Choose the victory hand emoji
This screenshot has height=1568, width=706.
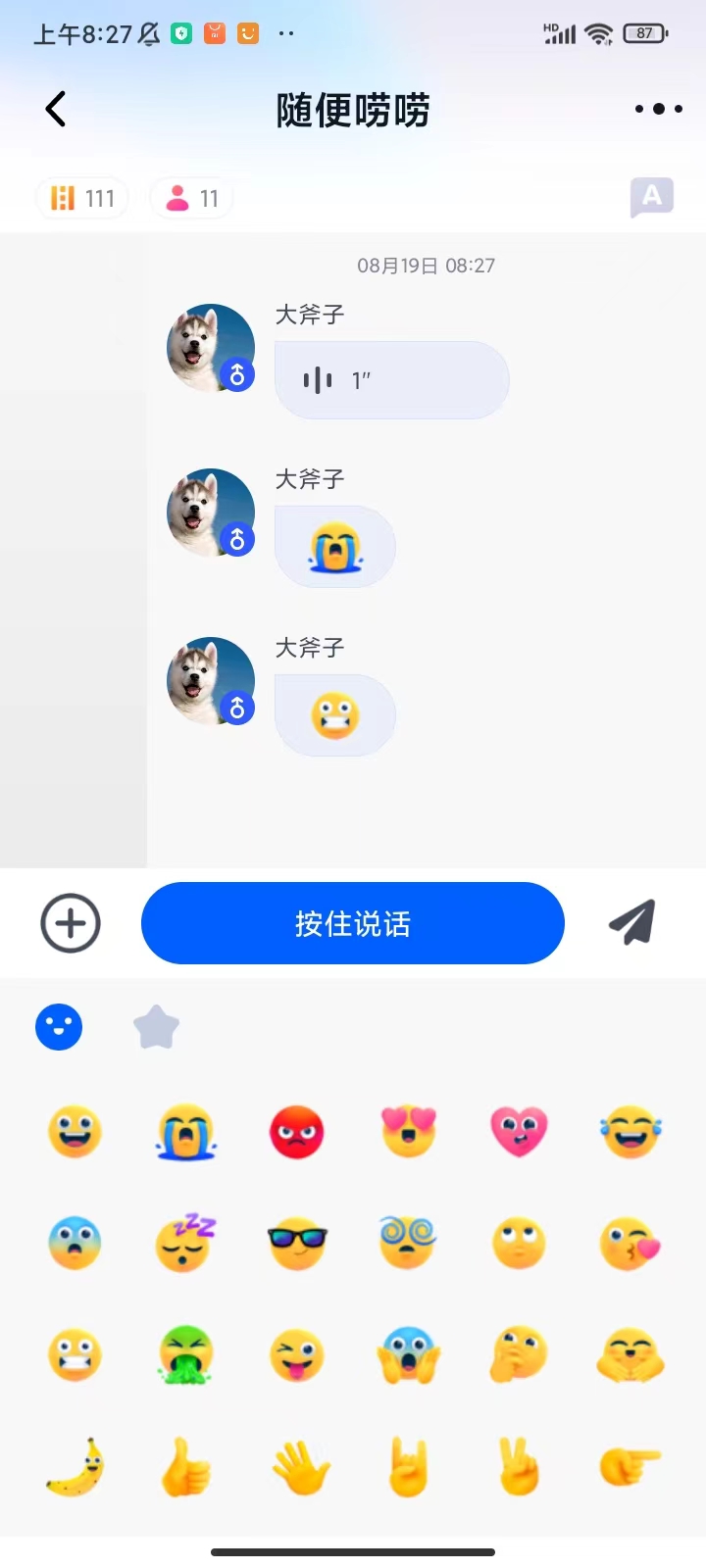click(519, 1467)
